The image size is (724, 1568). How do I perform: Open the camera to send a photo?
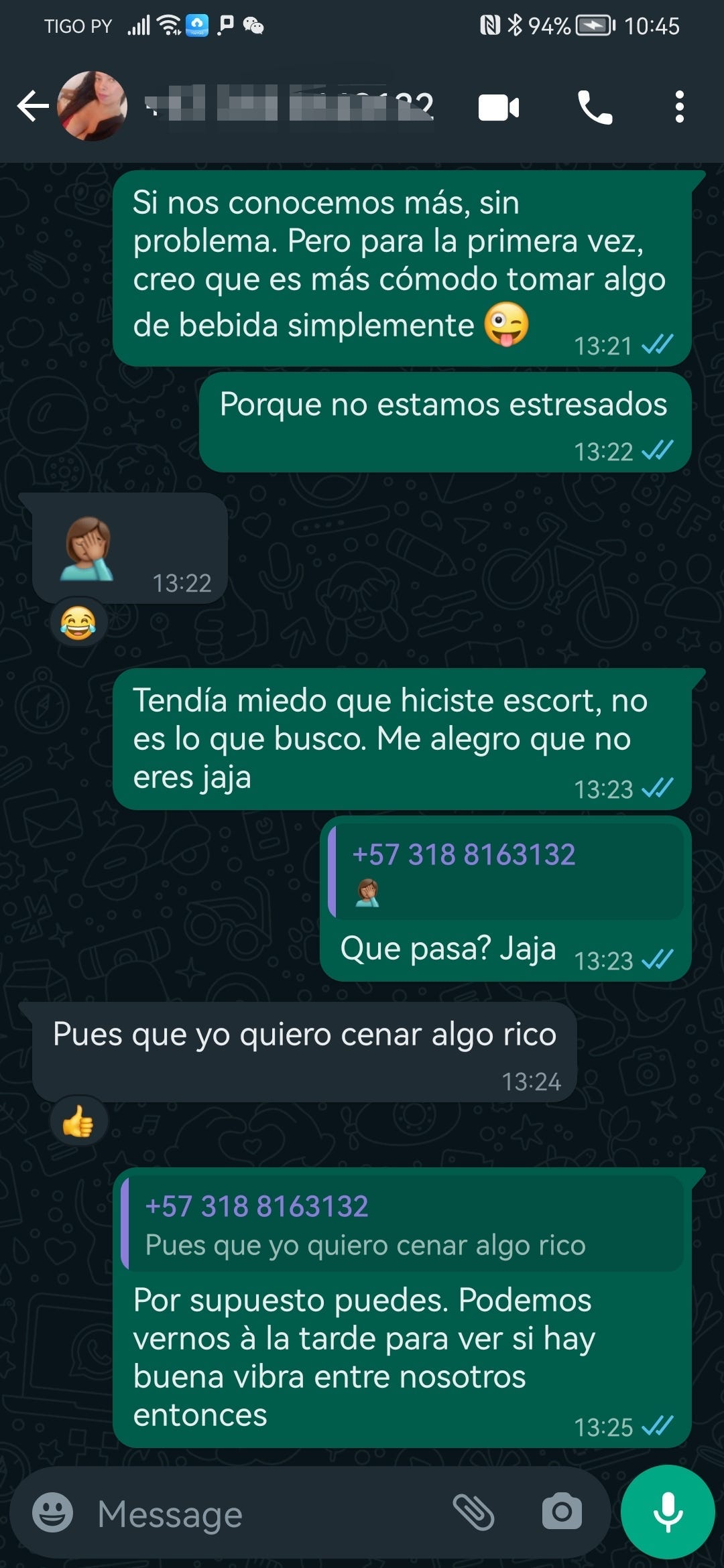[x=562, y=1512]
